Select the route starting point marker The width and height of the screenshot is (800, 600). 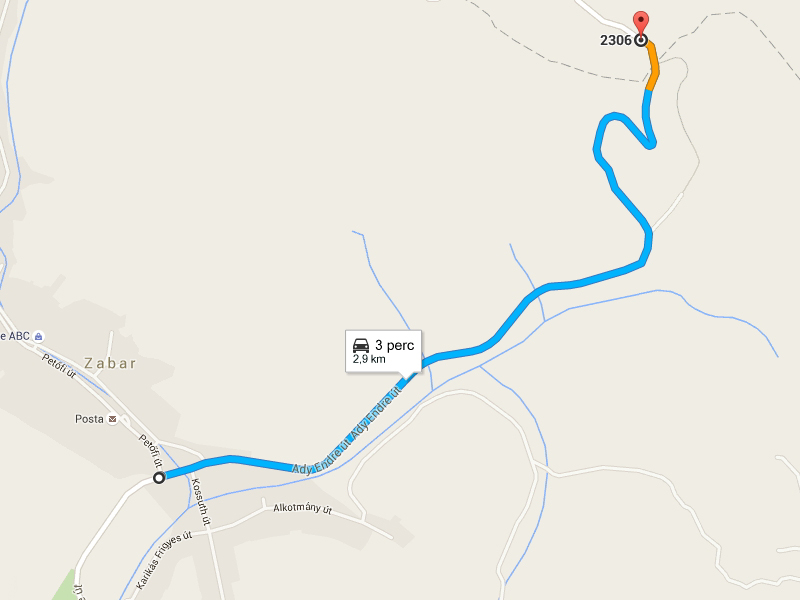click(159, 478)
